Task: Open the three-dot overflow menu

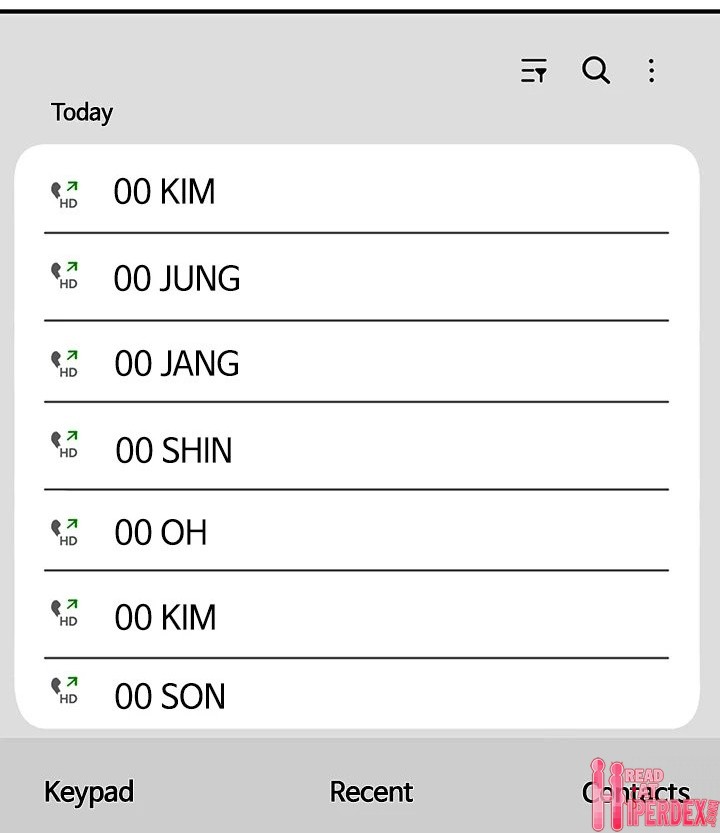Action: pyautogui.click(x=651, y=70)
